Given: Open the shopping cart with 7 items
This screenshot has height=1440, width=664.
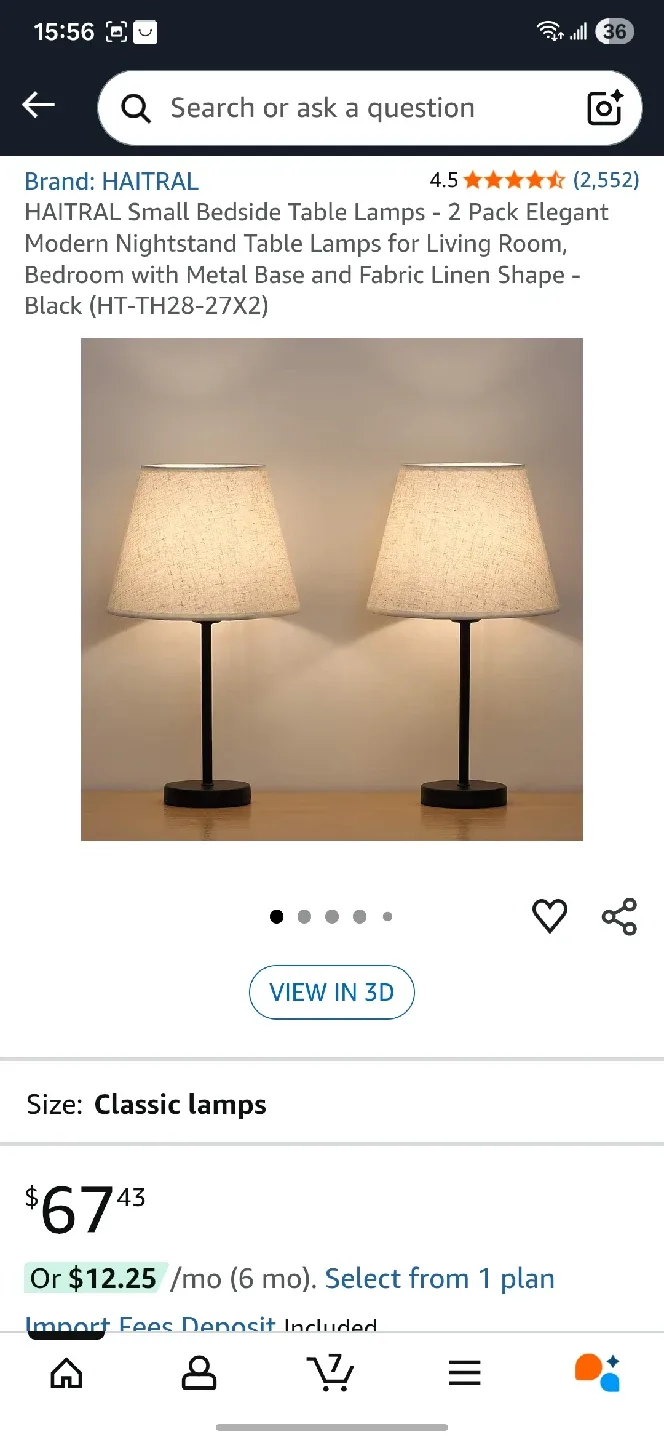Looking at the screenshot, I should coord(330,1373).
